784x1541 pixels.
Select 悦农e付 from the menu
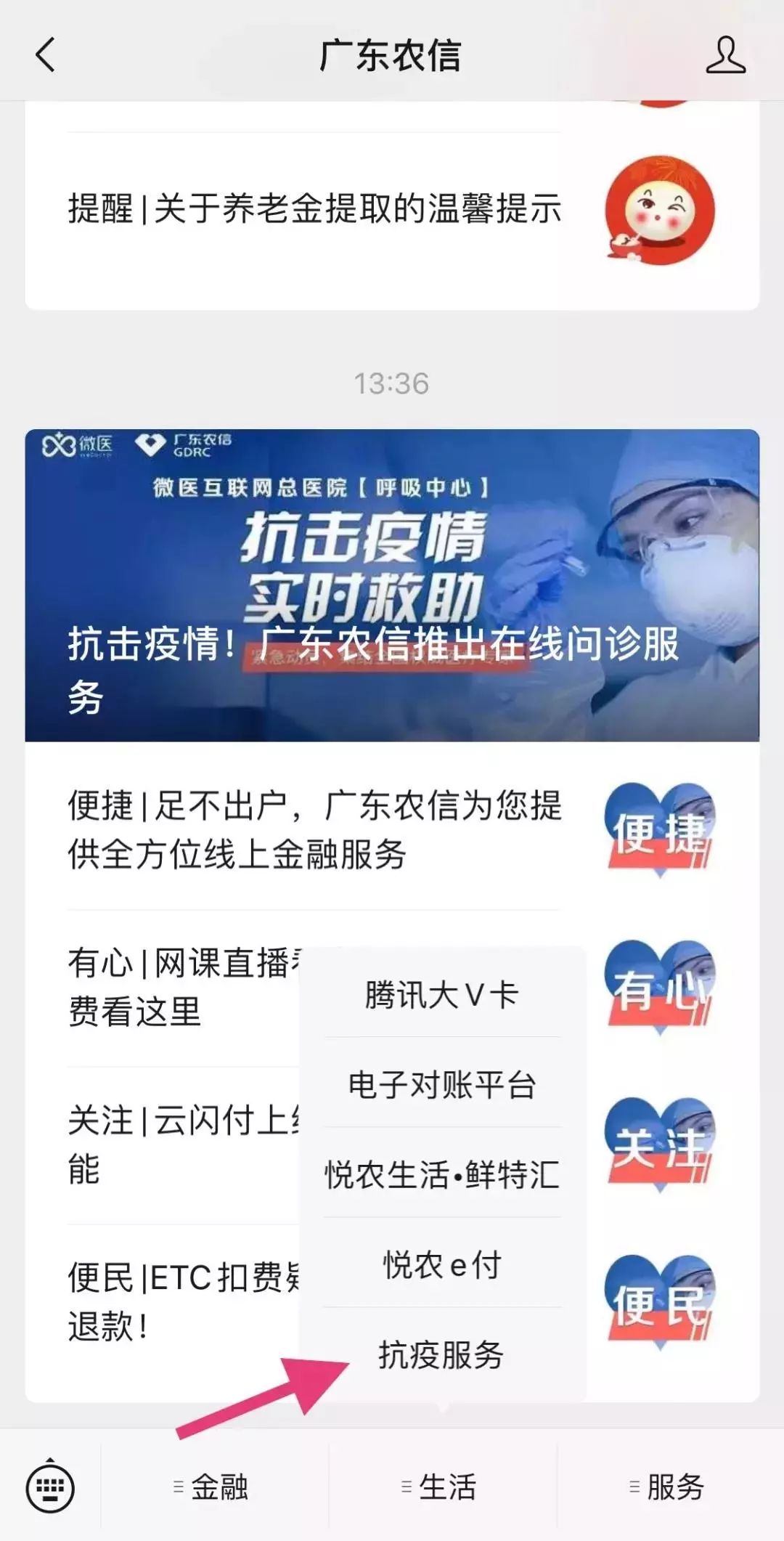[441, 1265]
